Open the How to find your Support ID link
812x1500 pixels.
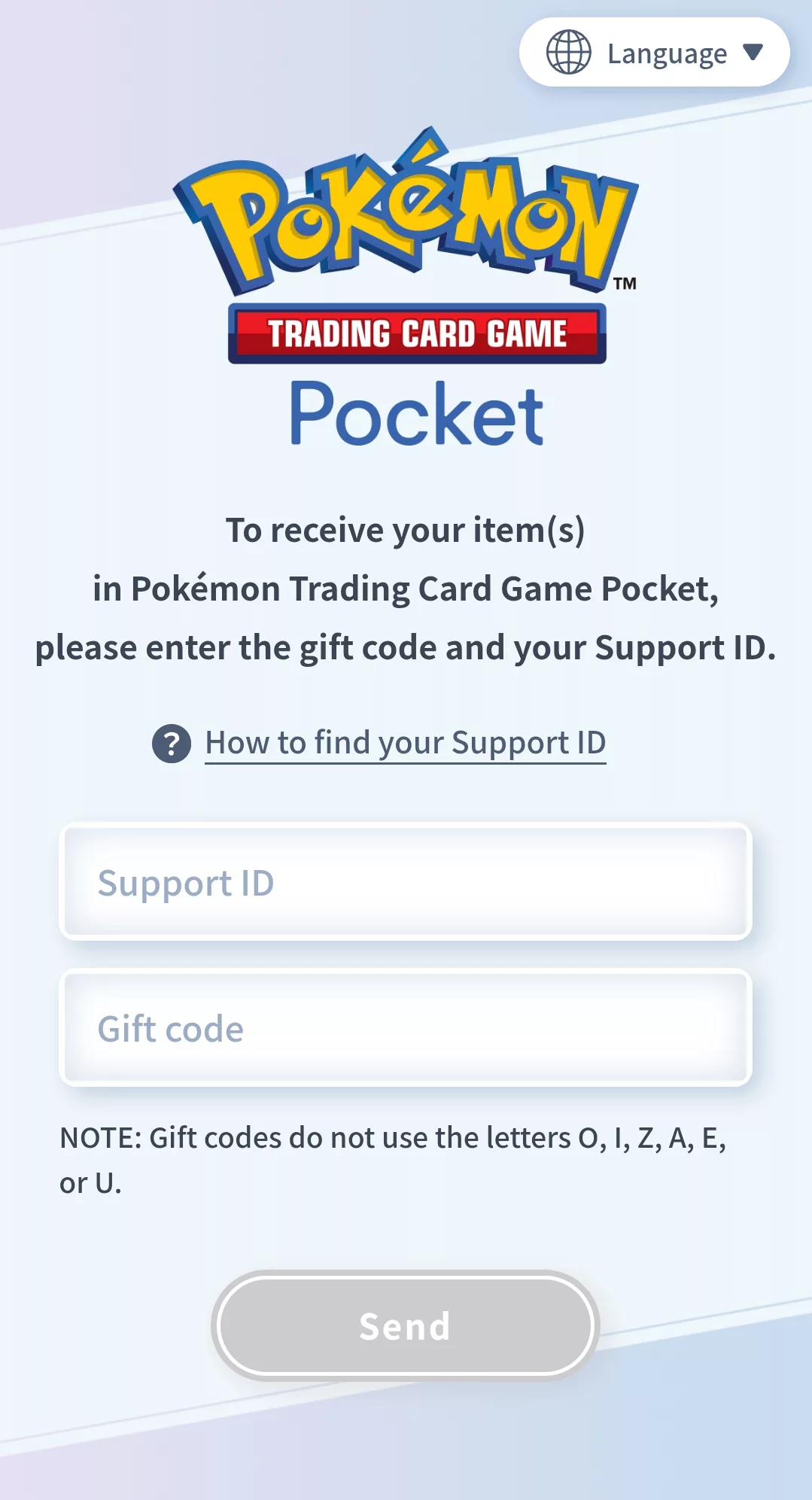pyautogui.click(x=405, y=743)
